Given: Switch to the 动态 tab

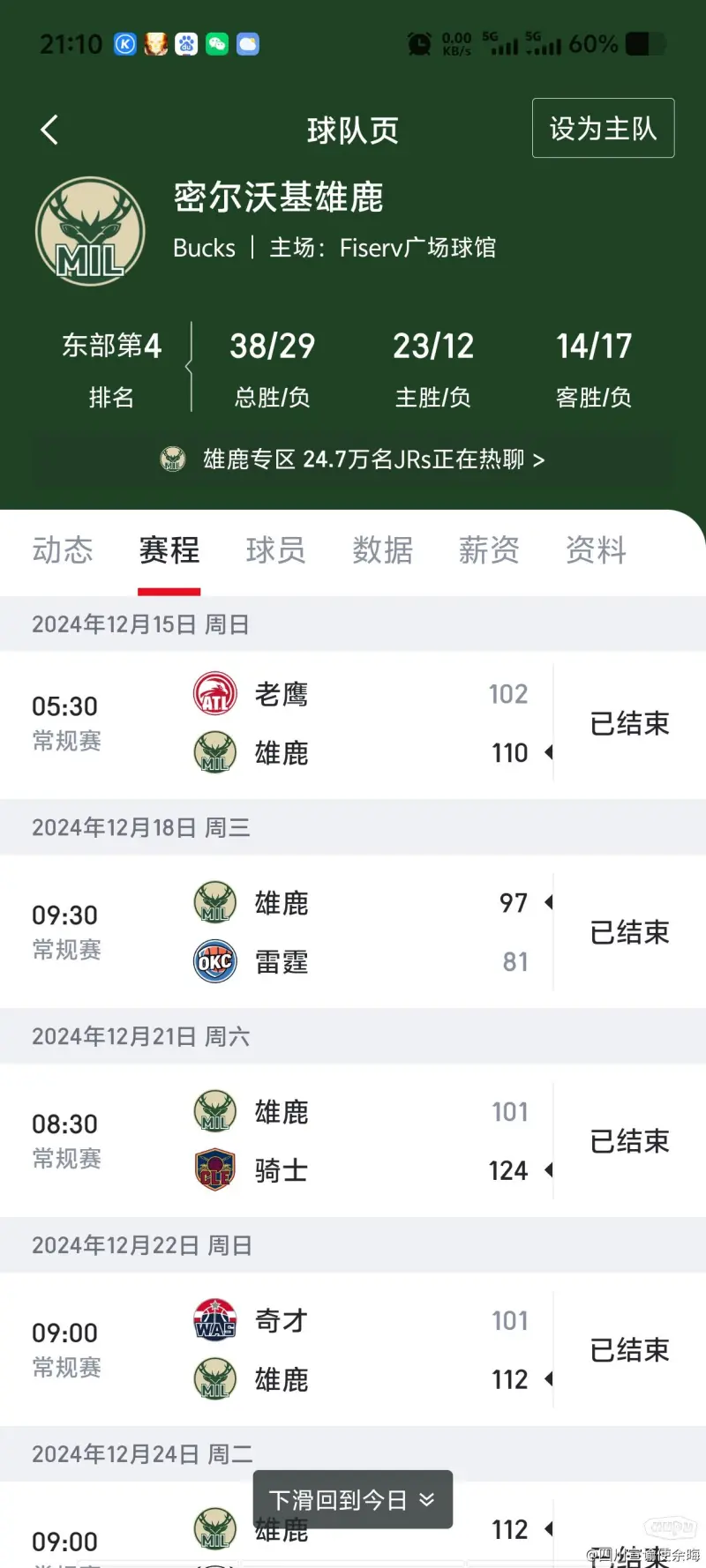Looking at the screenshot, I should [x=63, y=550].
